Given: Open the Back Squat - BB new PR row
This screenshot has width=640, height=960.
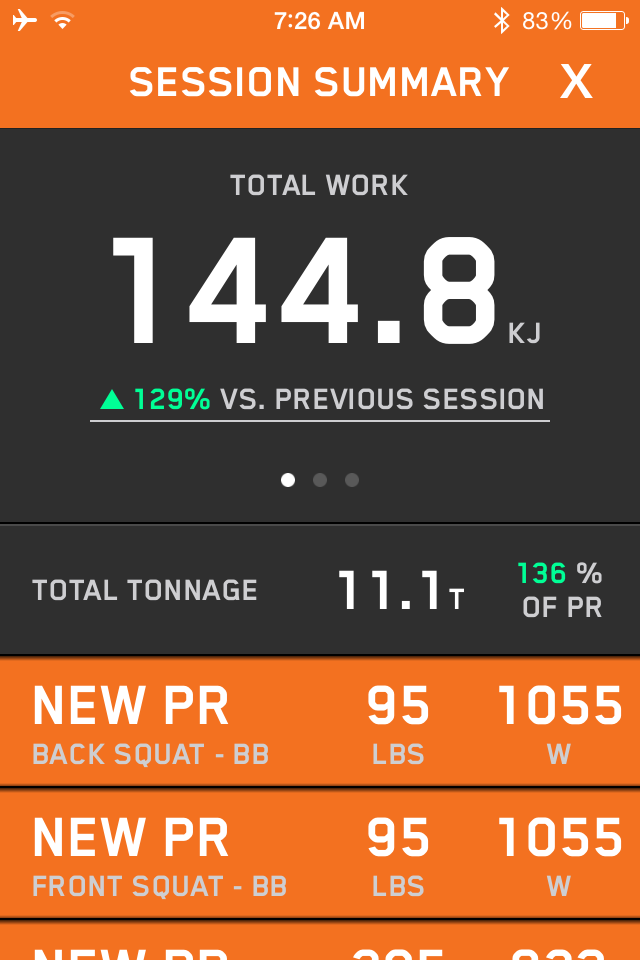Looking at the screenshot, I should point(320,721).
